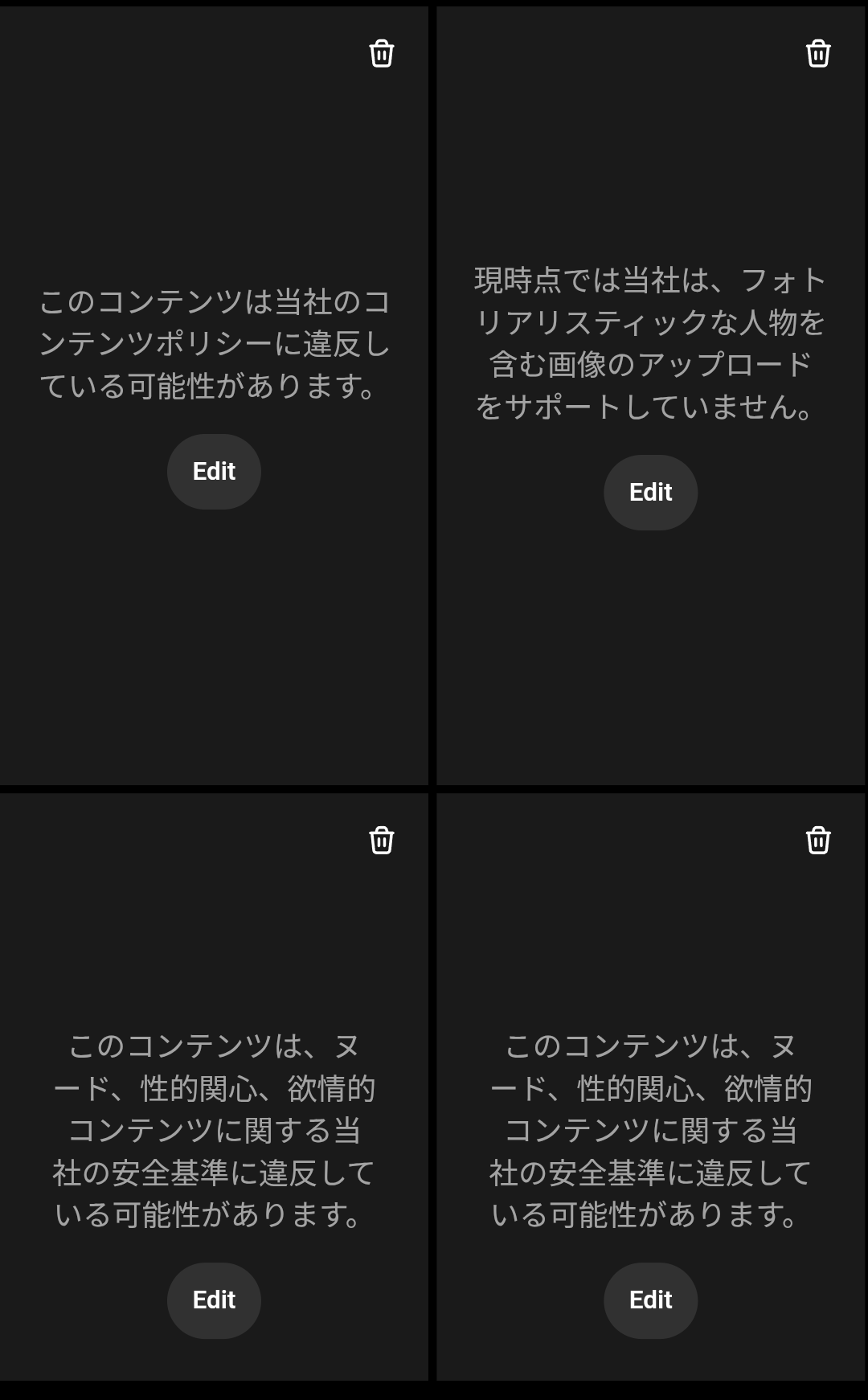Delete the card about photorealistic people uploads

click(817, 54)
